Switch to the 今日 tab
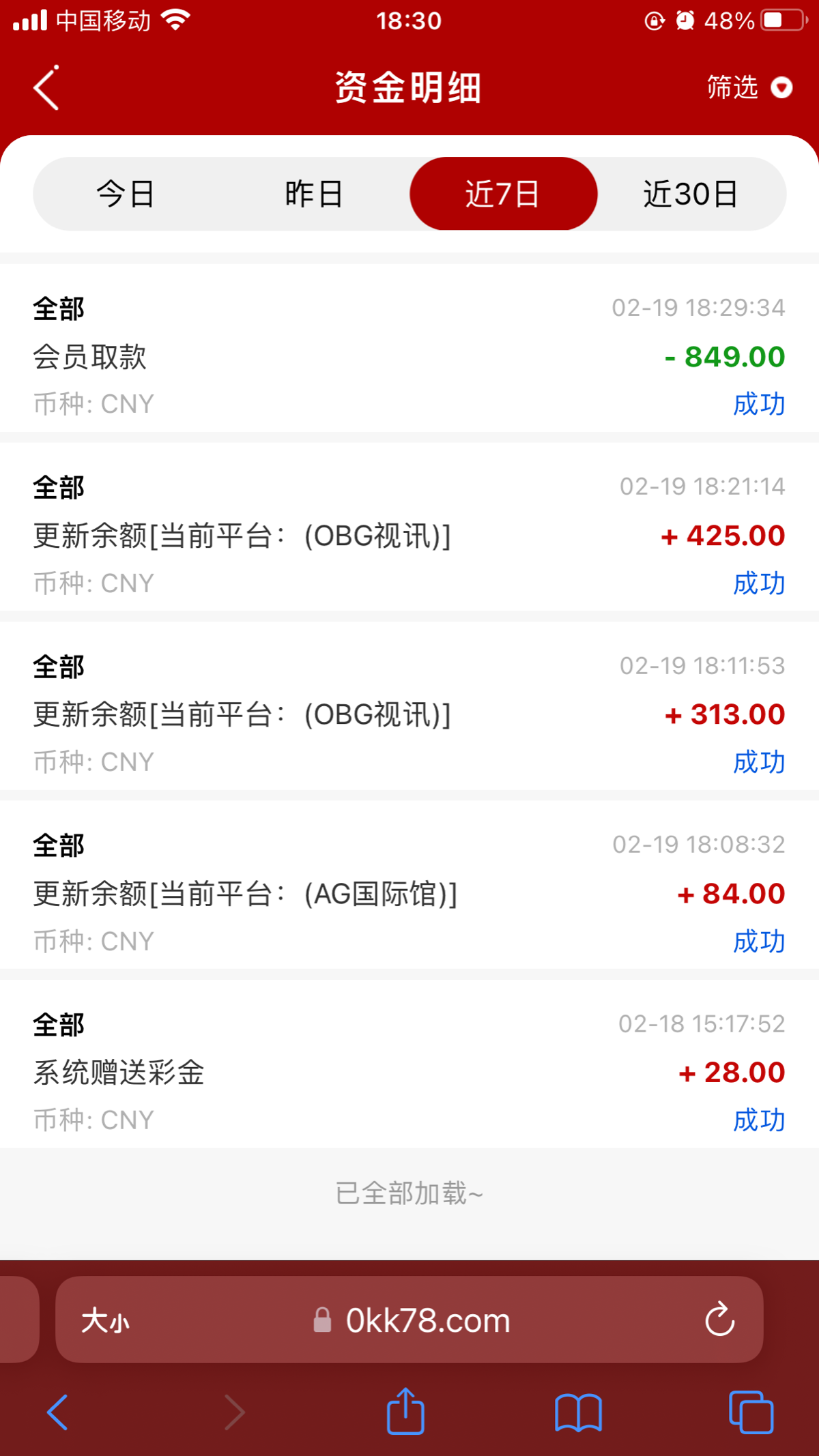This screenshot has width=819, height=1456. [126, 194]
